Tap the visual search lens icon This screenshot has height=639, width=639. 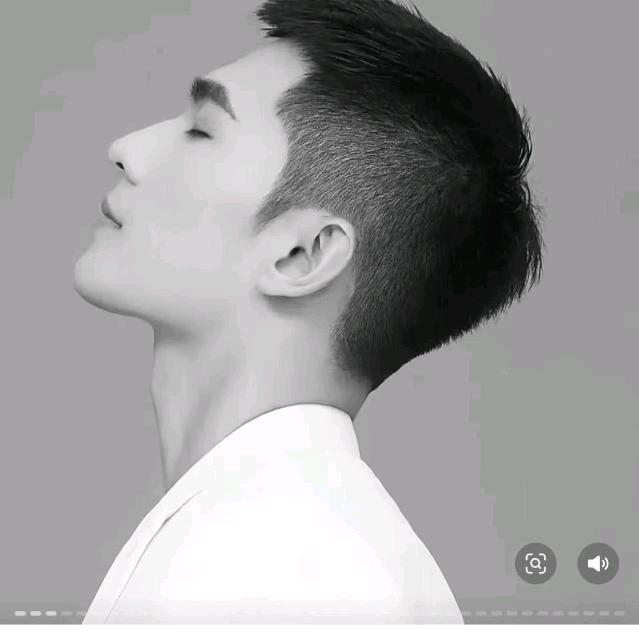point(536,563)
